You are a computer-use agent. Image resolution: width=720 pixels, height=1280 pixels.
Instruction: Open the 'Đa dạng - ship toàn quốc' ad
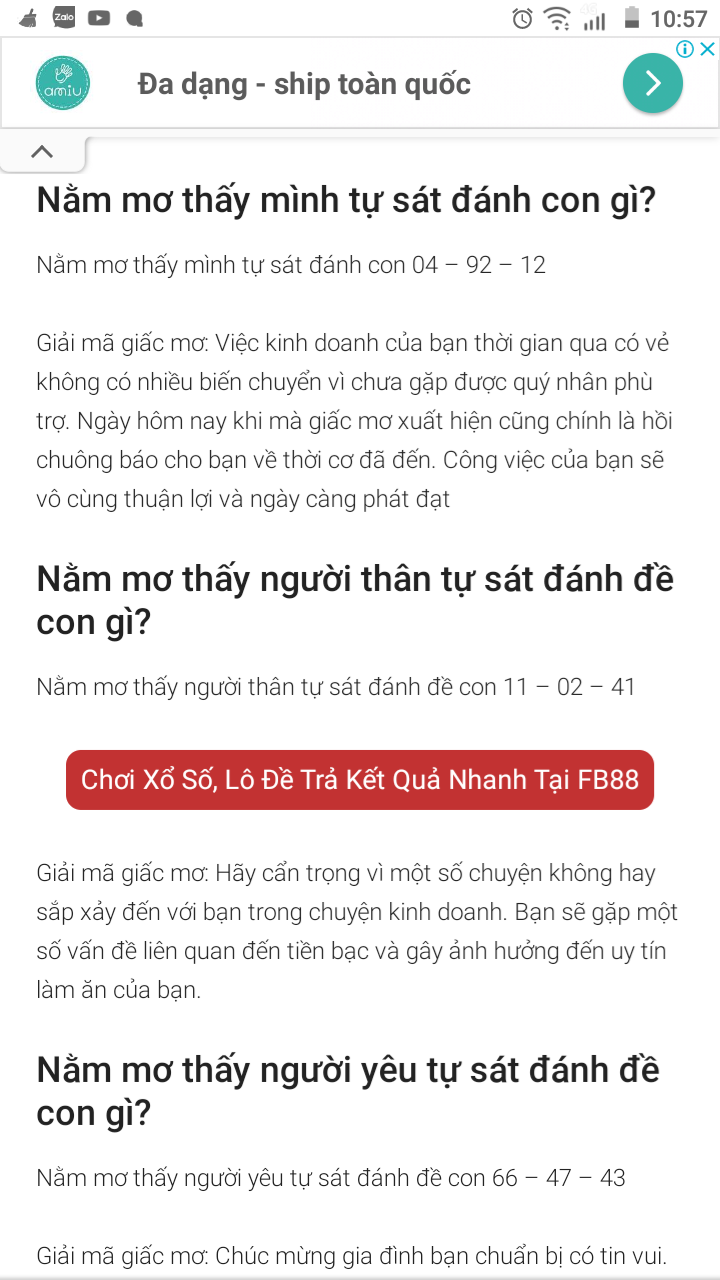tap(304, 84)
